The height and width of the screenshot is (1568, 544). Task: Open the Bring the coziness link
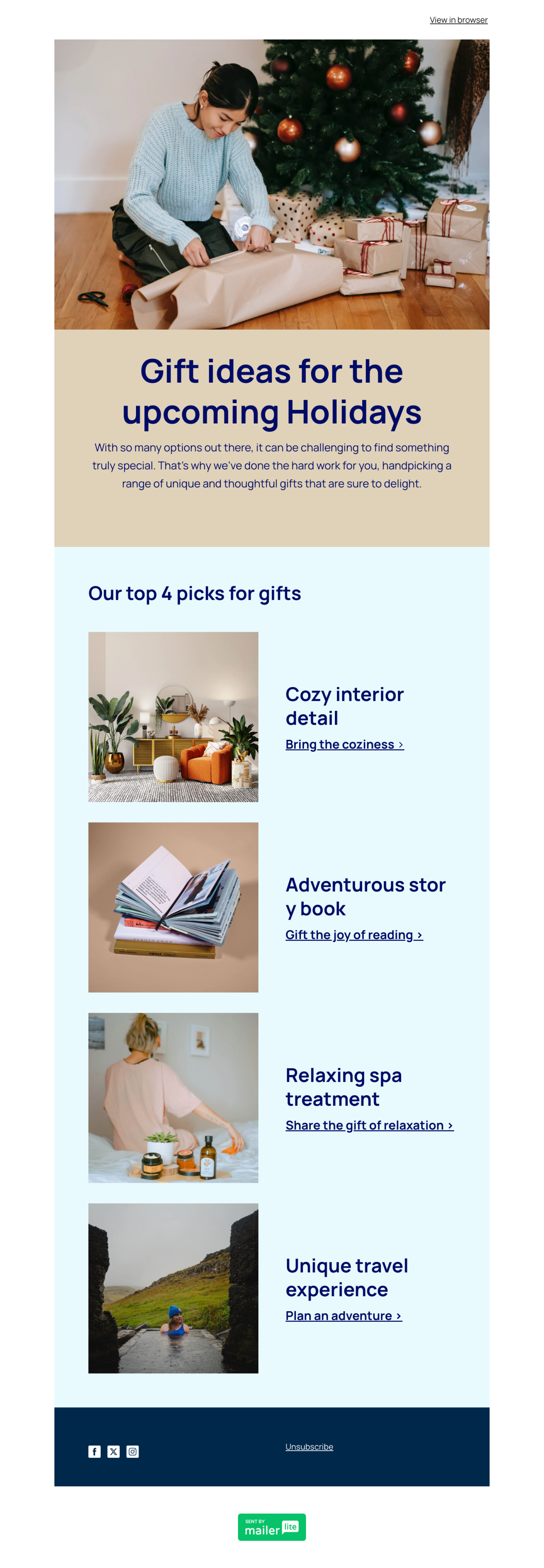[344, 744]
